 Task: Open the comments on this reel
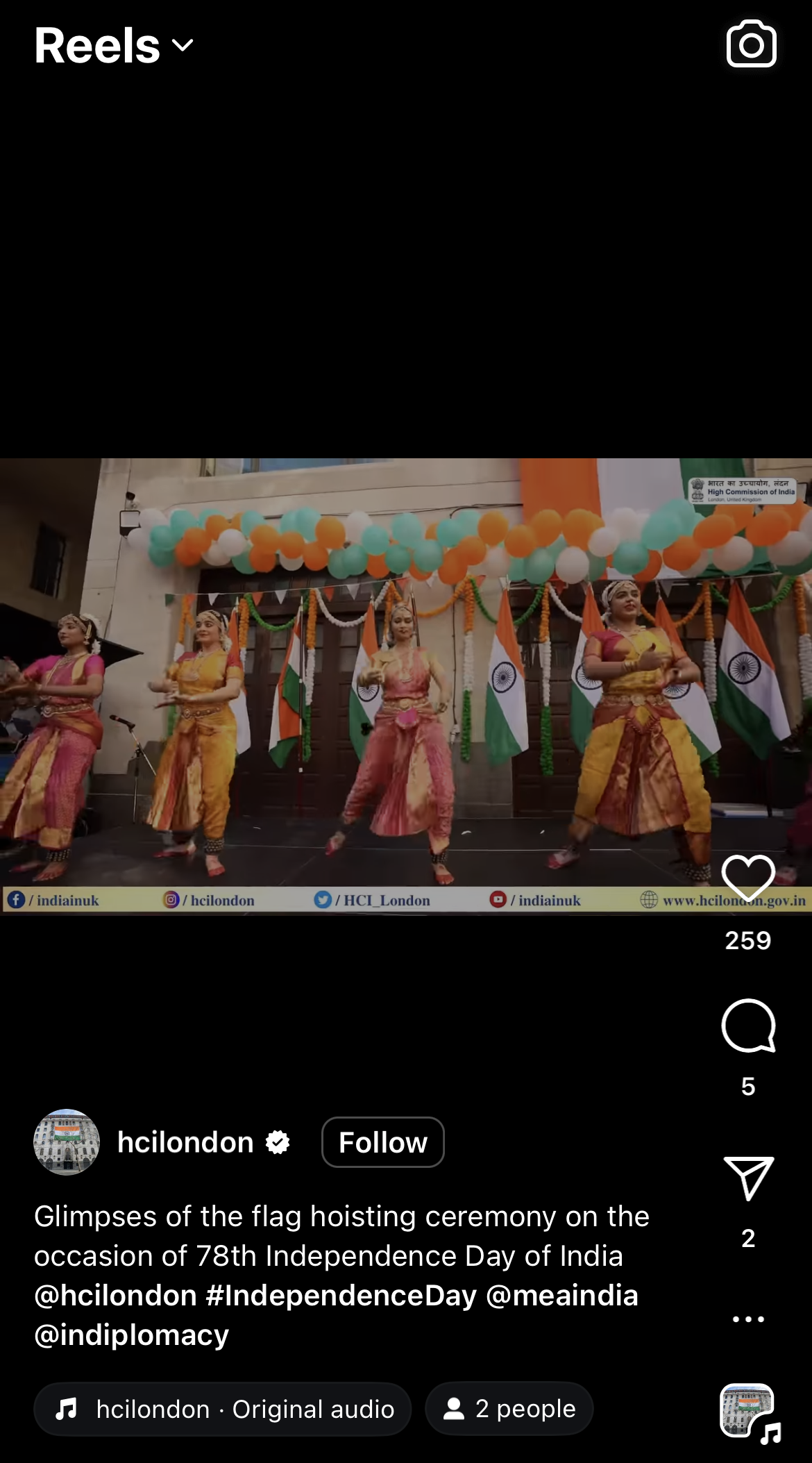(748, 1026)
